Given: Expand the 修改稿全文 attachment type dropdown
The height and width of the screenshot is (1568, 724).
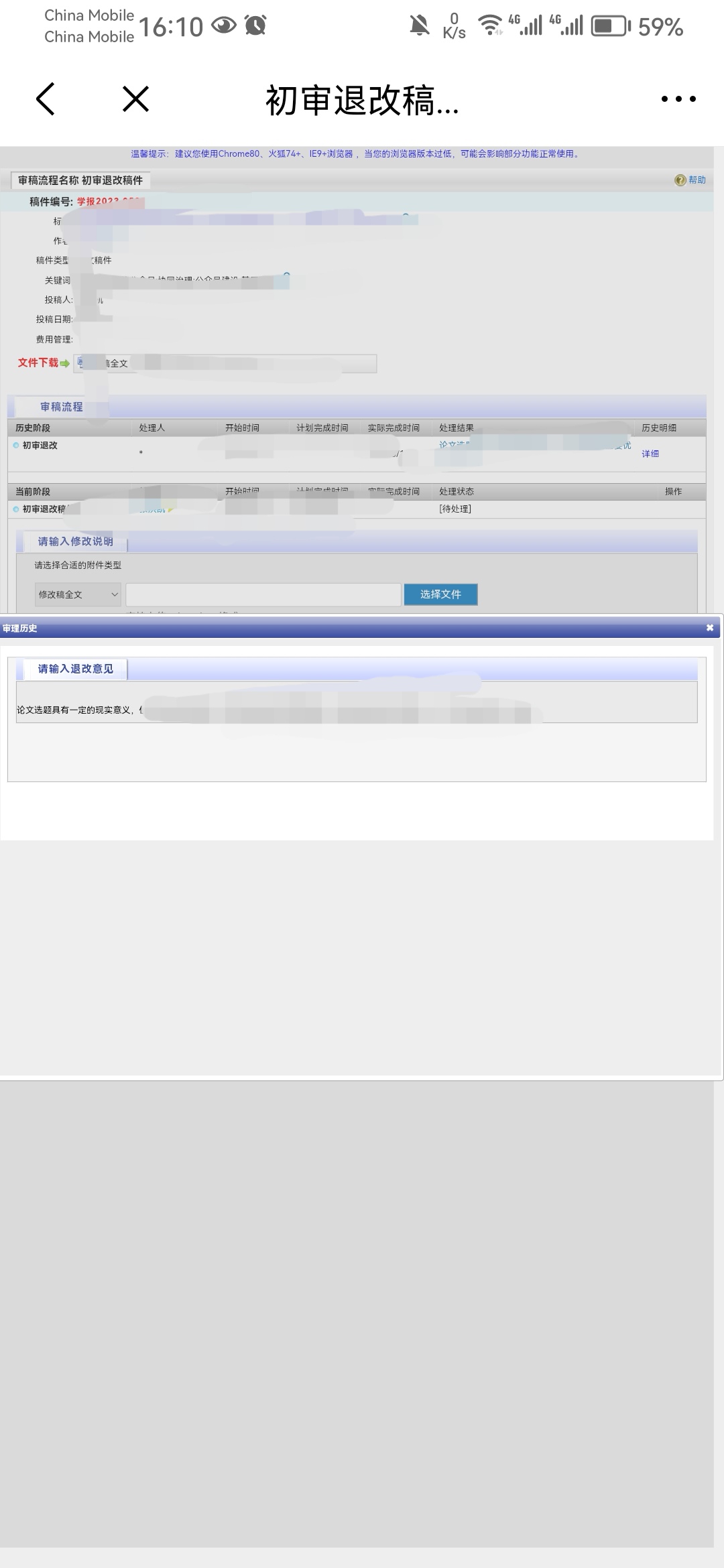Looking at the screenshot, I should [x=78, y=594].
